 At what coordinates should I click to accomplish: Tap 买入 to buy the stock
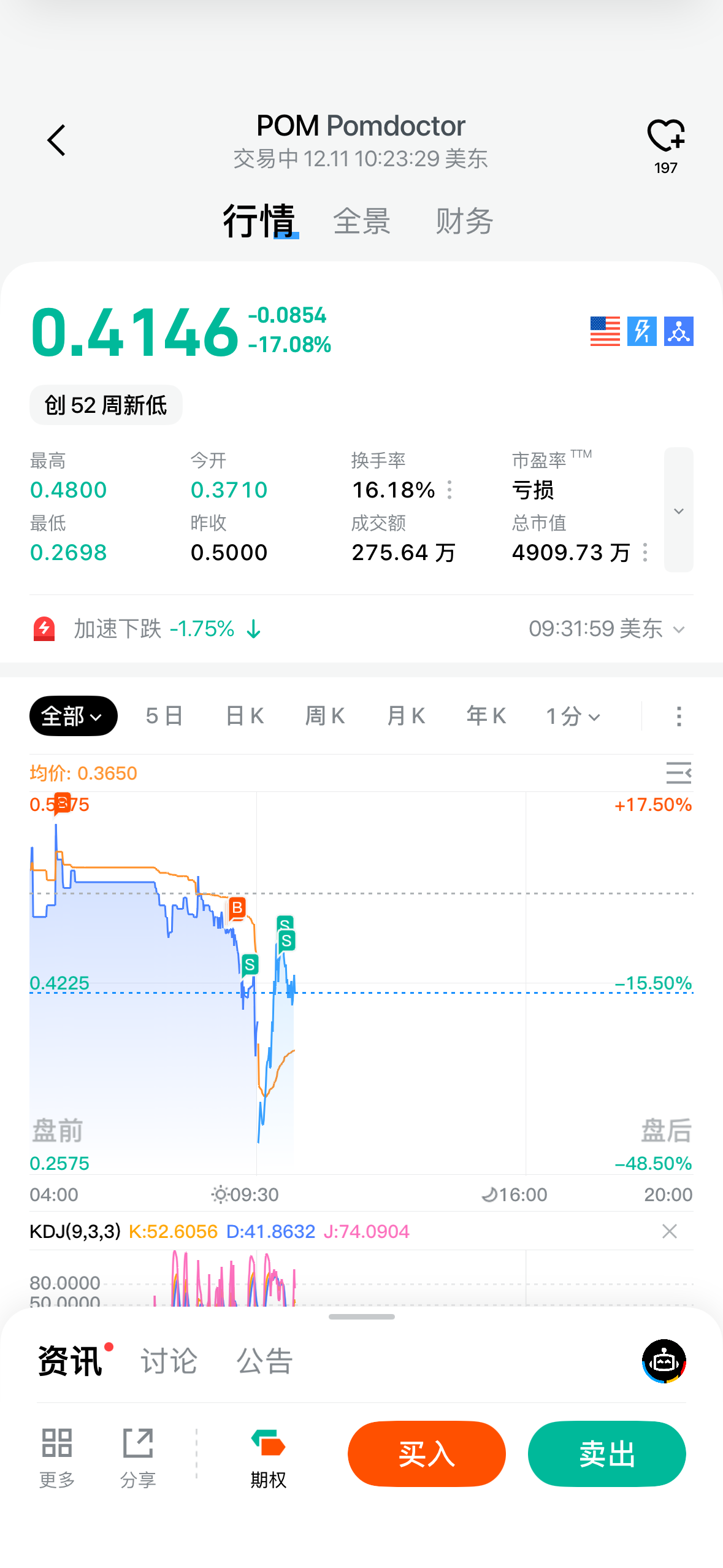426,1454
